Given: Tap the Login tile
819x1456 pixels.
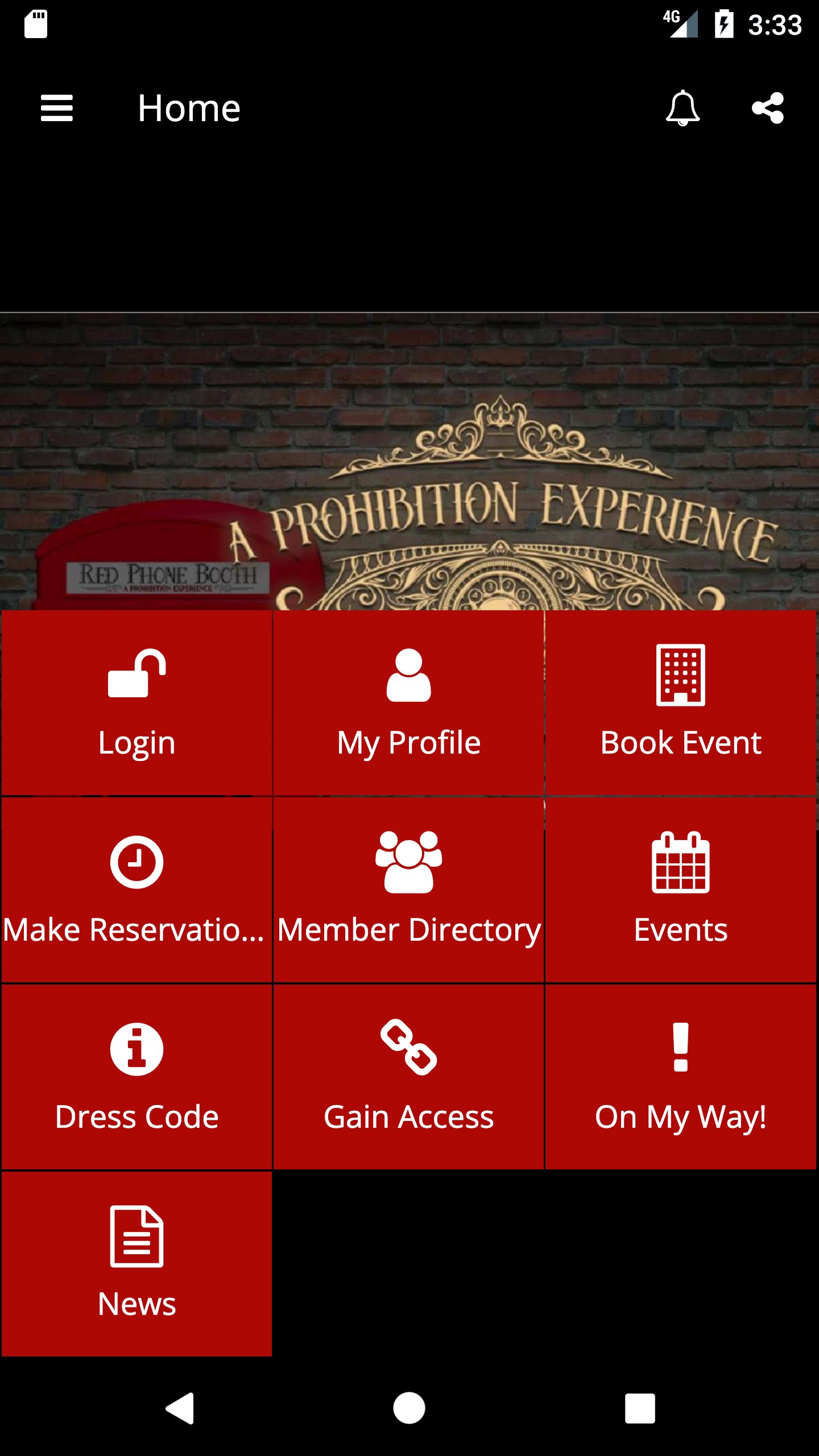Looking at the screenshot, I should click(136, 703).
